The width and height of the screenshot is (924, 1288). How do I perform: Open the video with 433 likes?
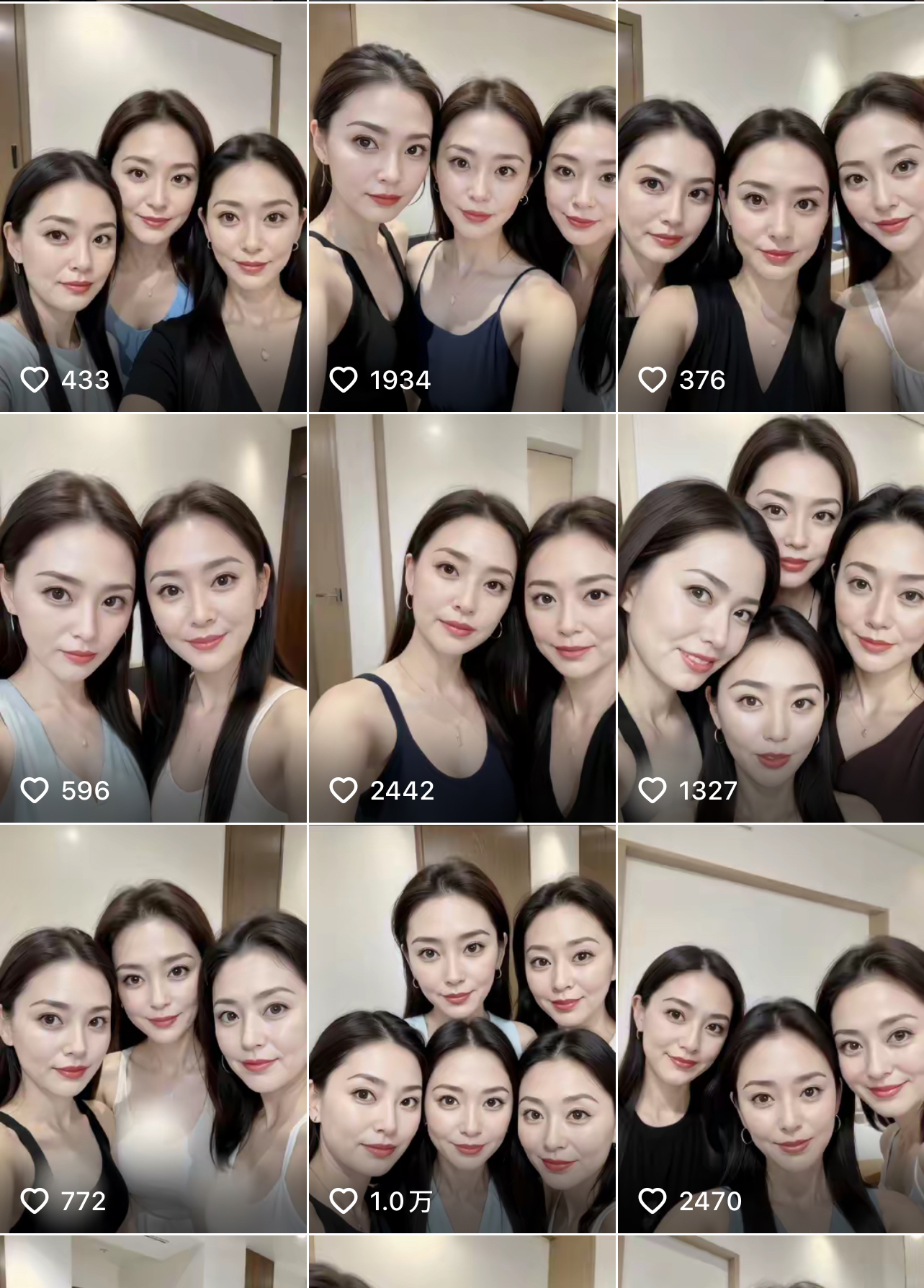coord(153,207)
